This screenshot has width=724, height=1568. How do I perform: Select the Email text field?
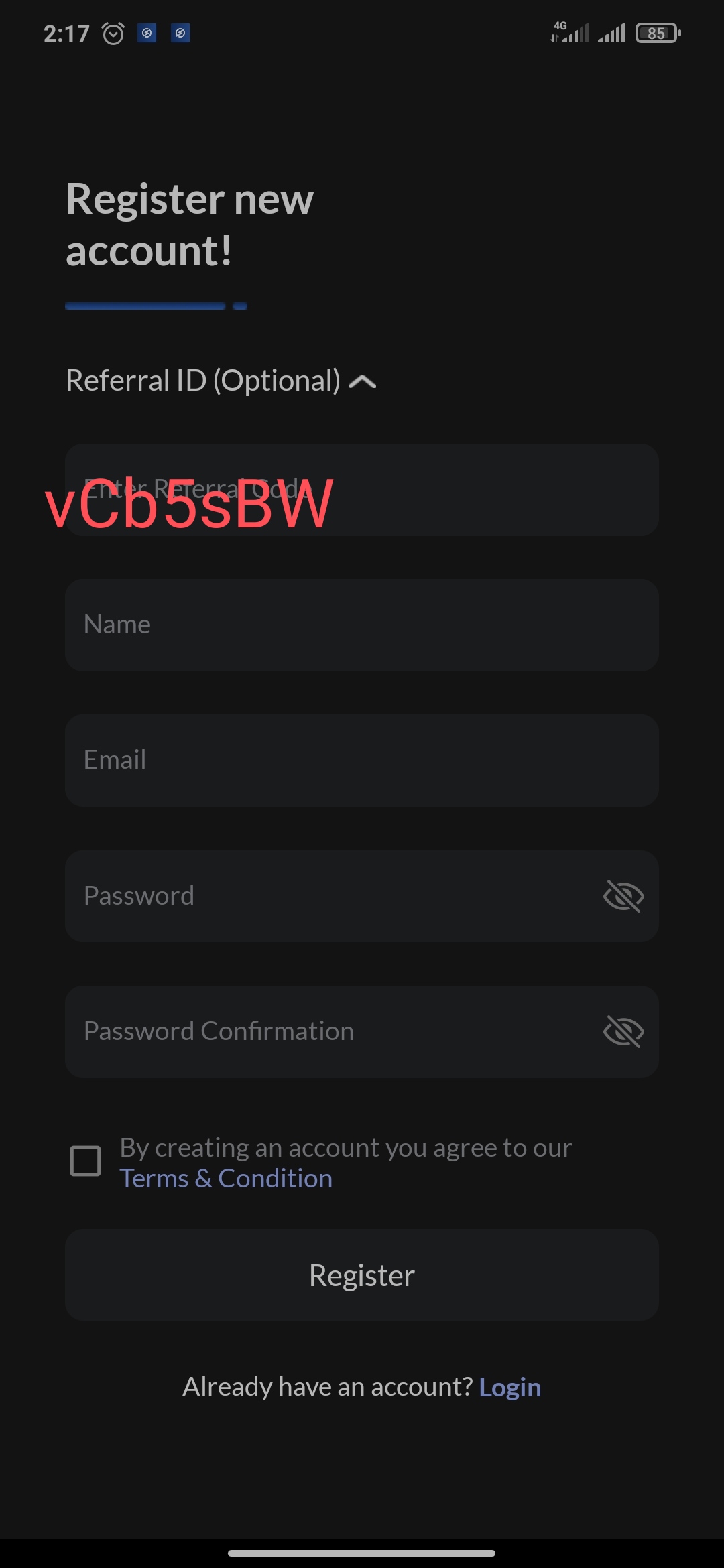362,761
